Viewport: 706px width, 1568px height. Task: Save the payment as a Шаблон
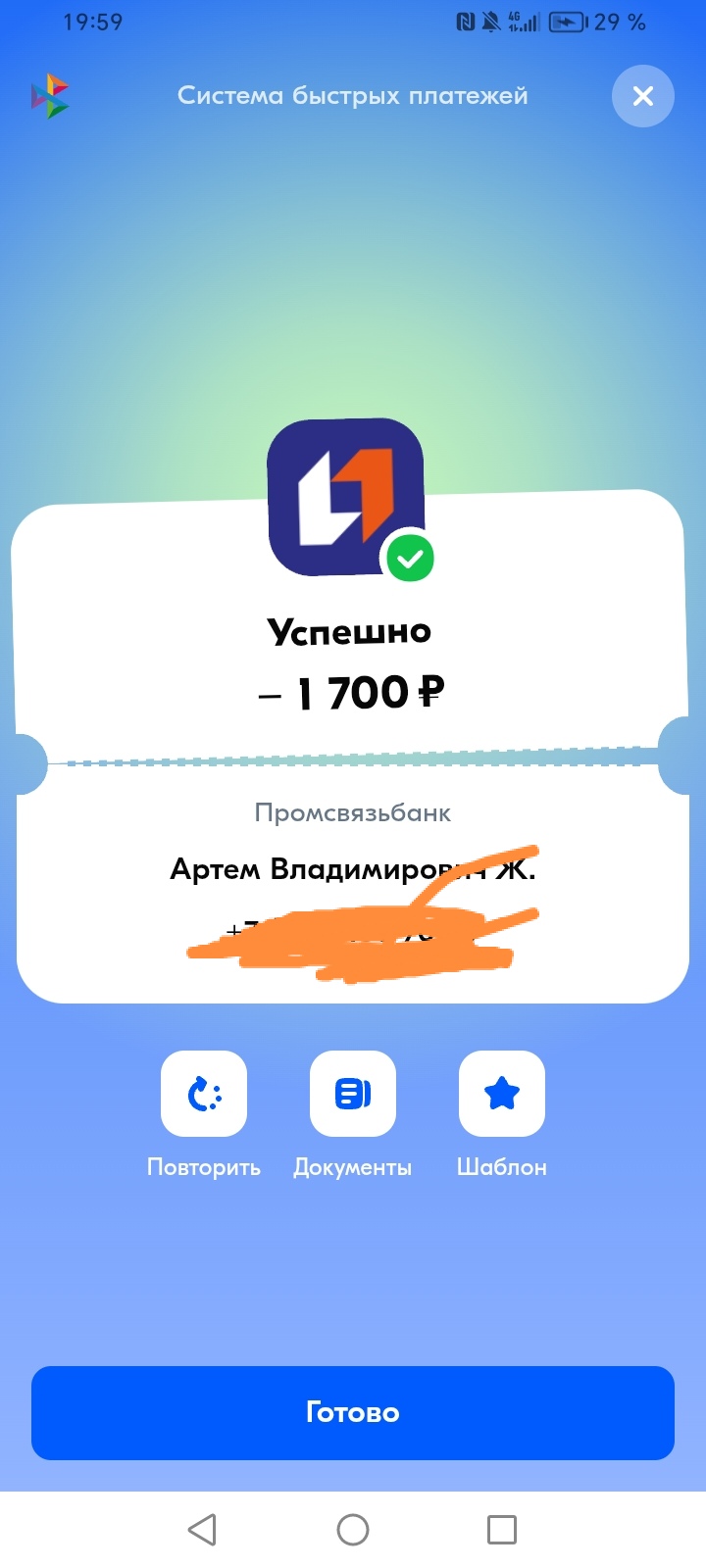(x=502, y=1094)
